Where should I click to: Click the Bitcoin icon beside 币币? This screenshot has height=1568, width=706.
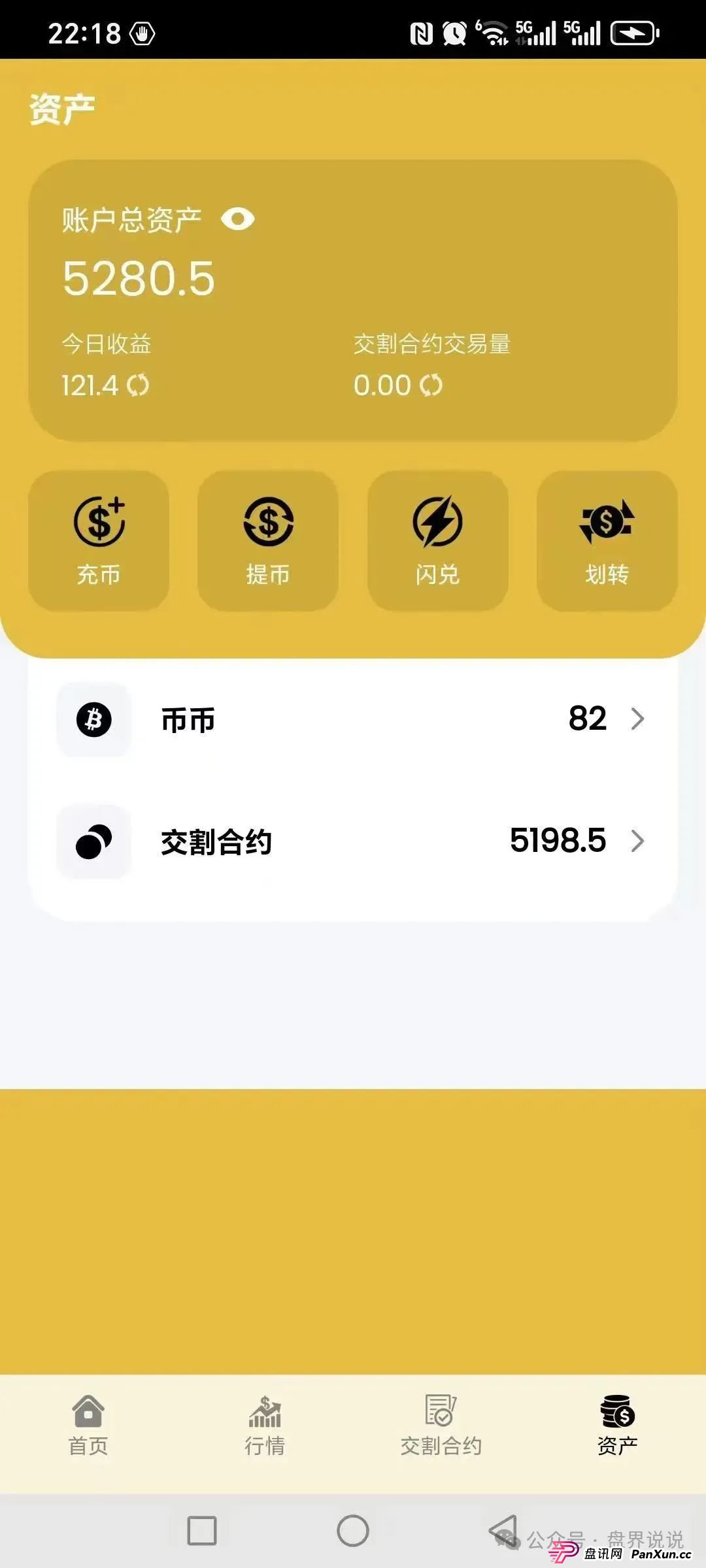click(93, 719)
